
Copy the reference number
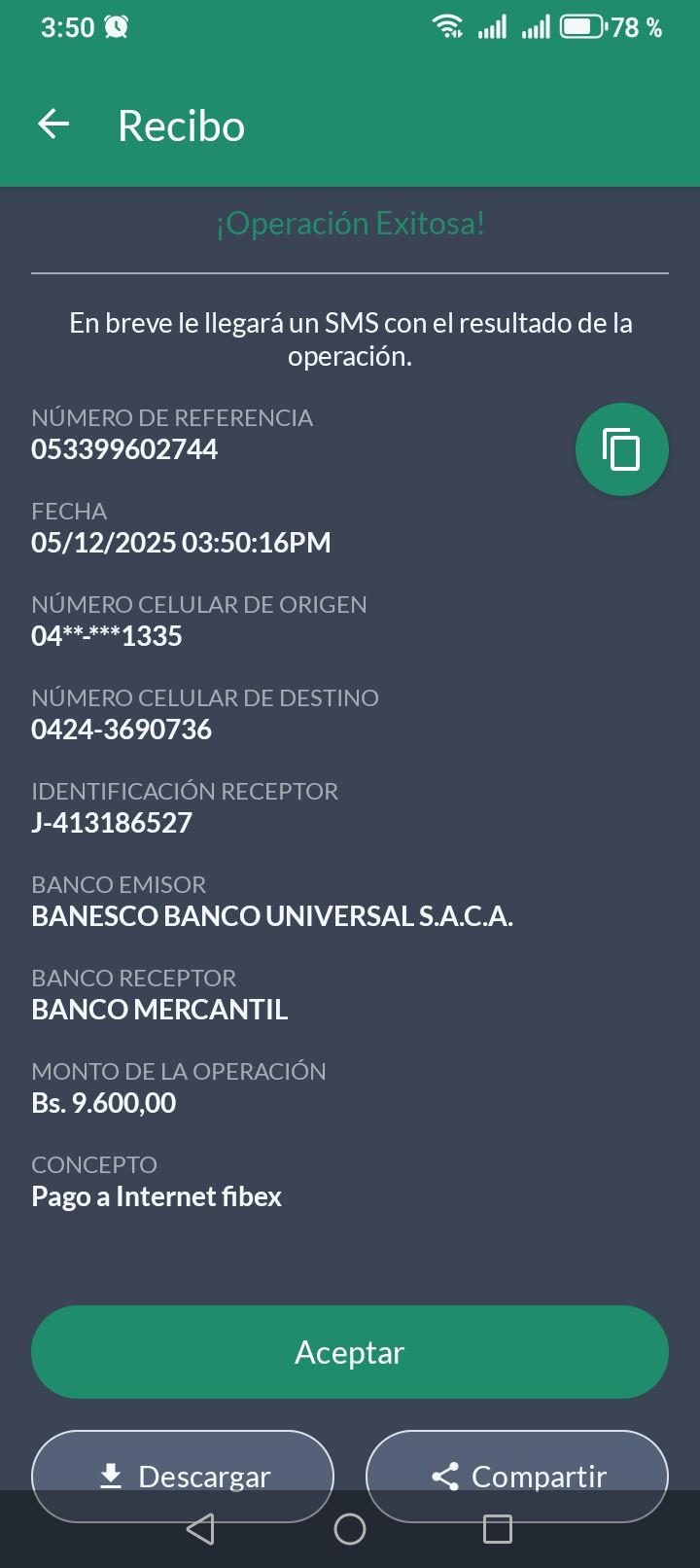point(621,449)
